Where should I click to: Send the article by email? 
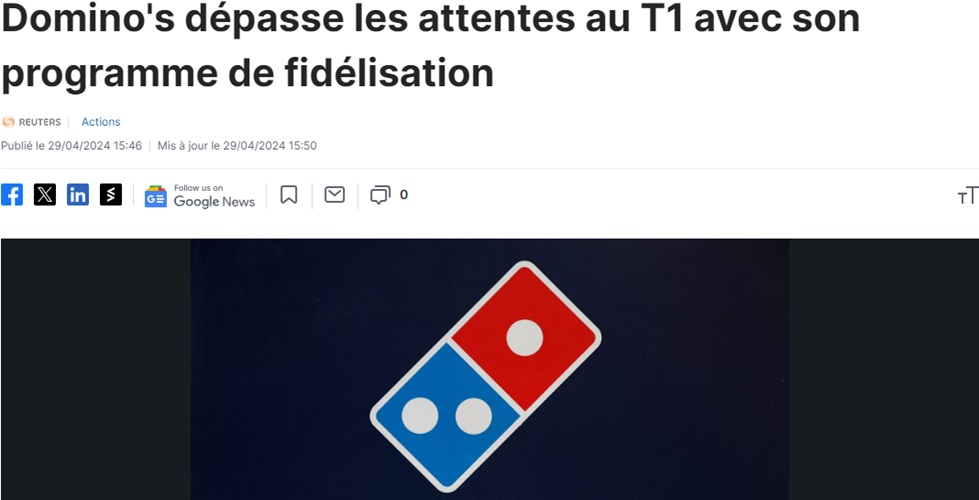335,195
